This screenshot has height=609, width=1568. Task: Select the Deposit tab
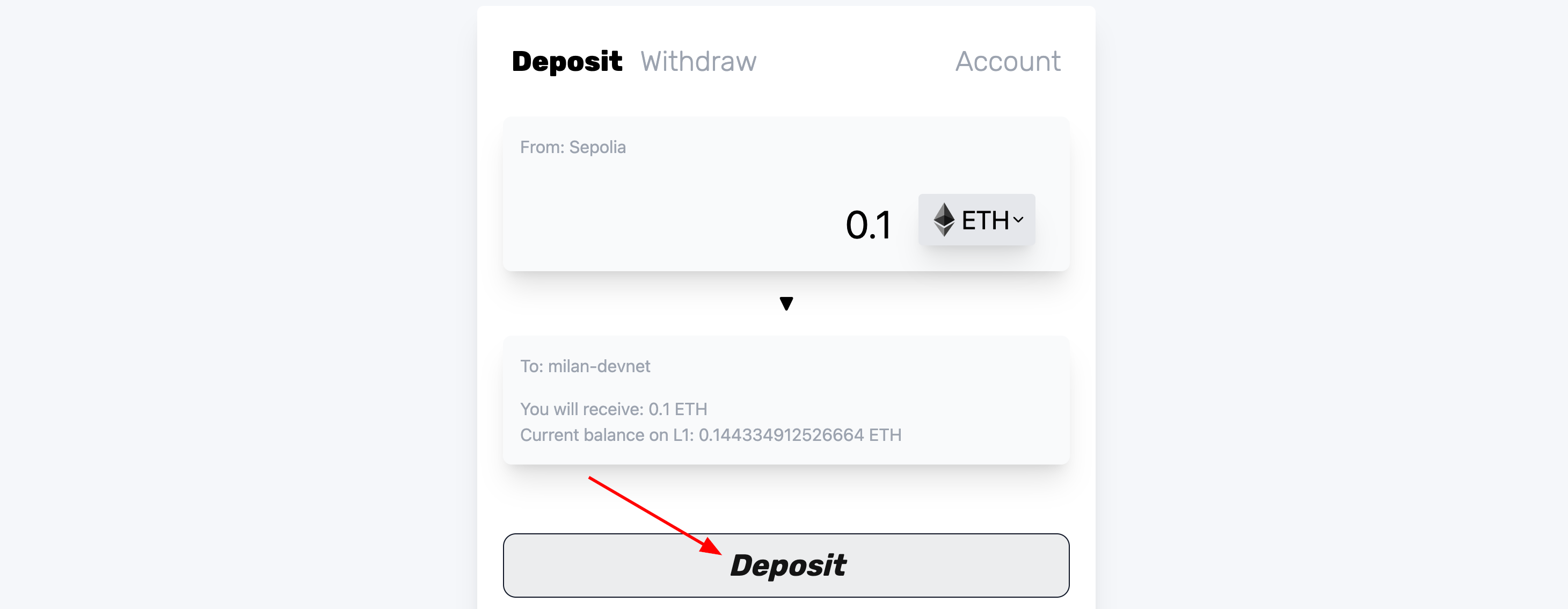567,62
